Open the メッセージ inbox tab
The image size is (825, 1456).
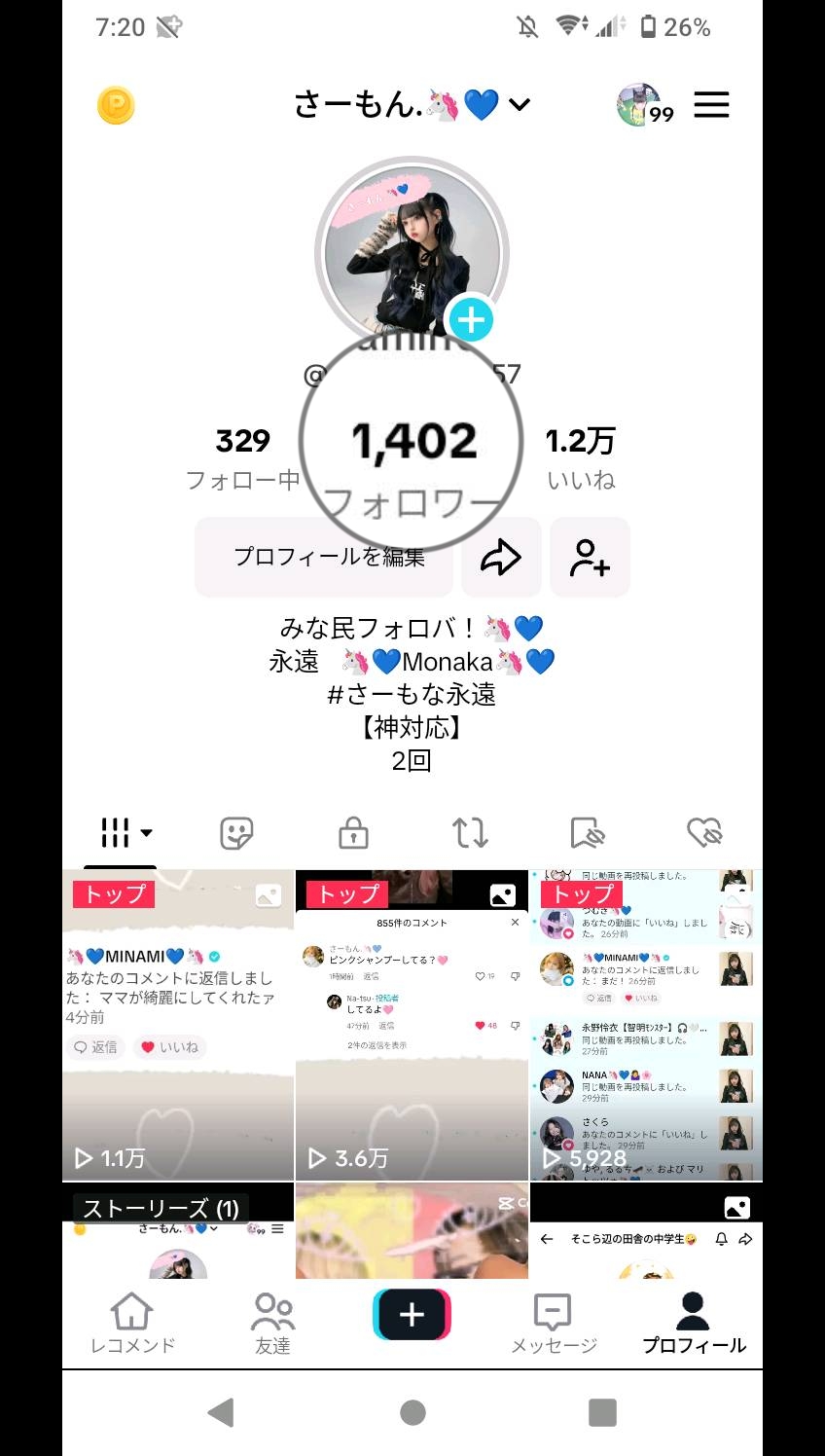(554, 1324)
